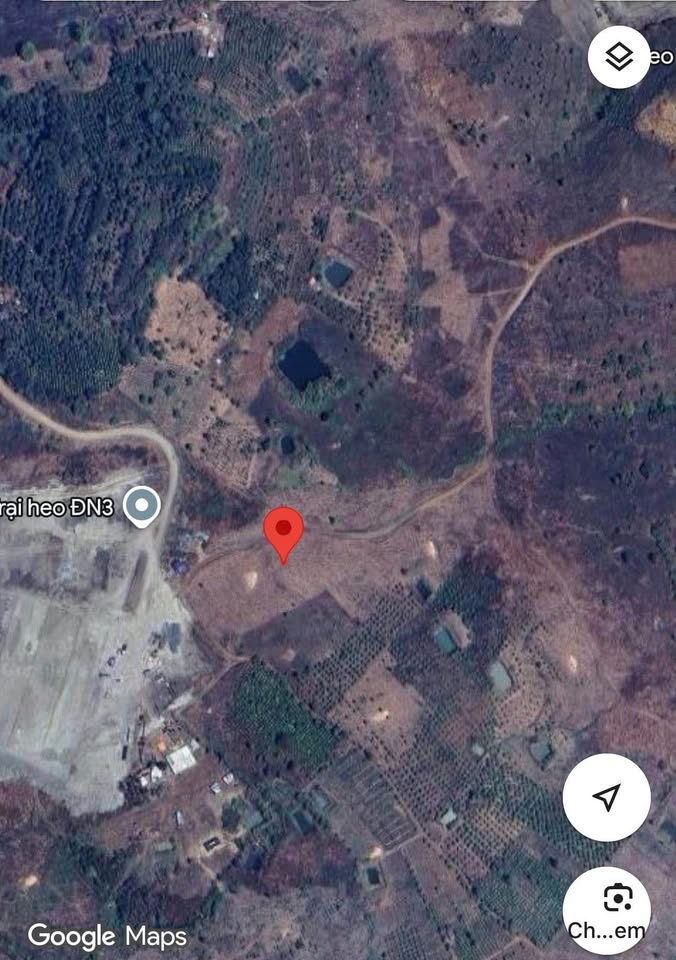Viewport: 676px width, 960px height.
Task: Center map on my location
Action: click(x=606, y=797)
